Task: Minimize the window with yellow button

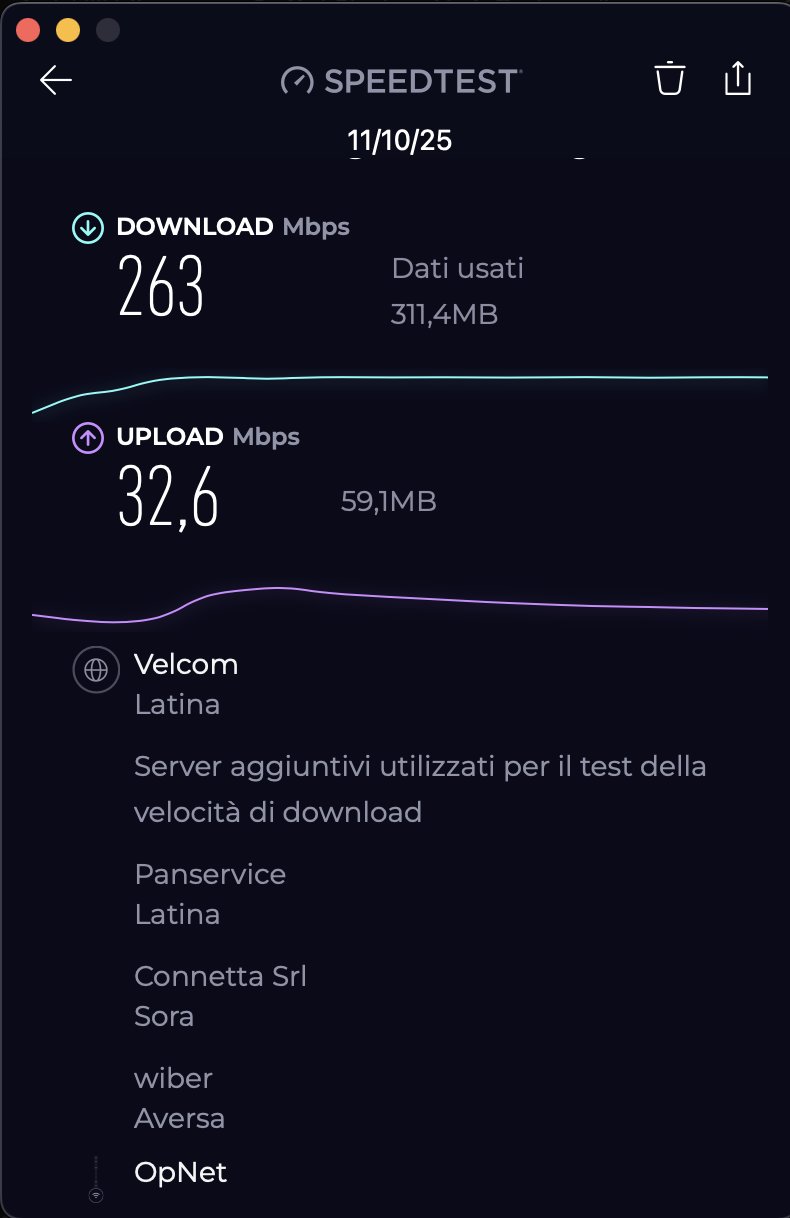Action: (67, 30)
